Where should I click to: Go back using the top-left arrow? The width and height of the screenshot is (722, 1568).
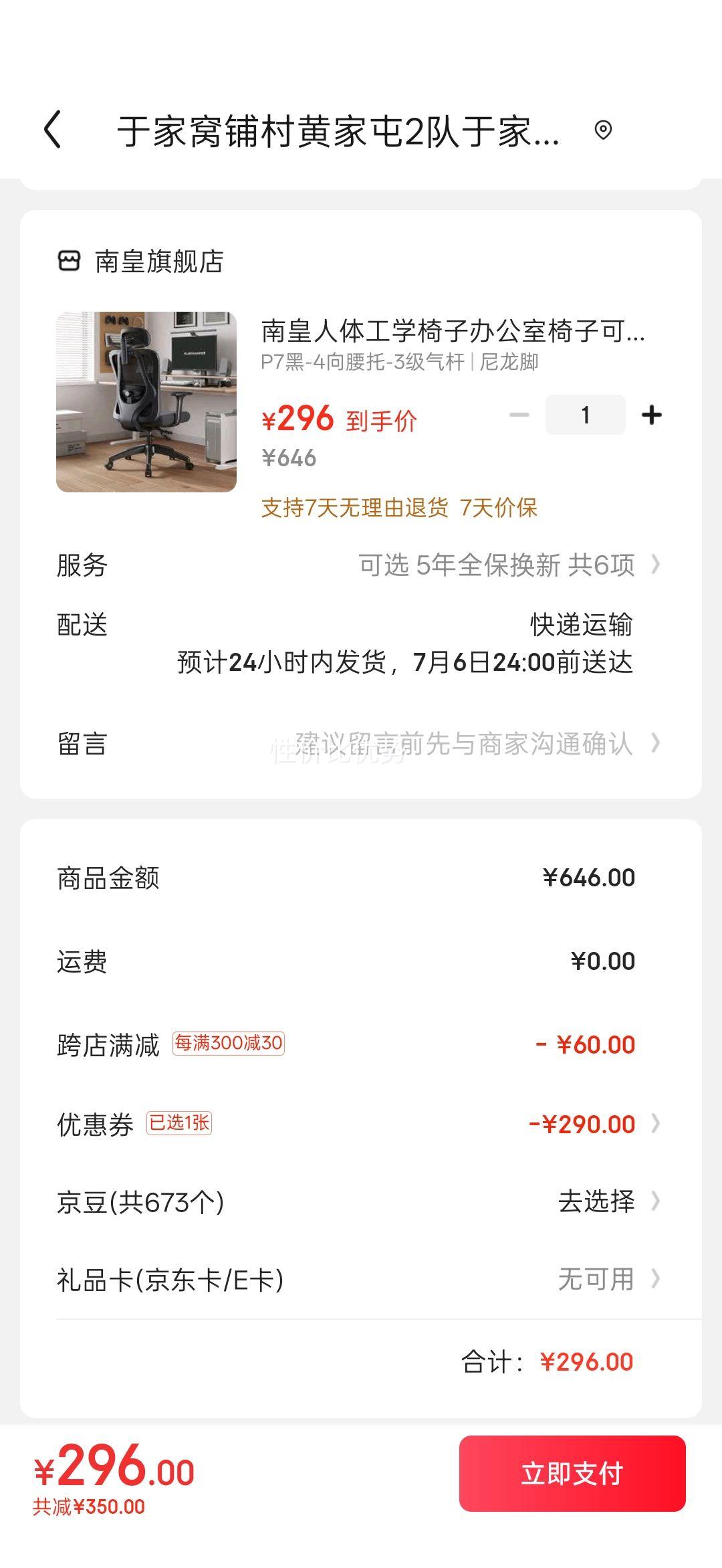click(53, 130)
